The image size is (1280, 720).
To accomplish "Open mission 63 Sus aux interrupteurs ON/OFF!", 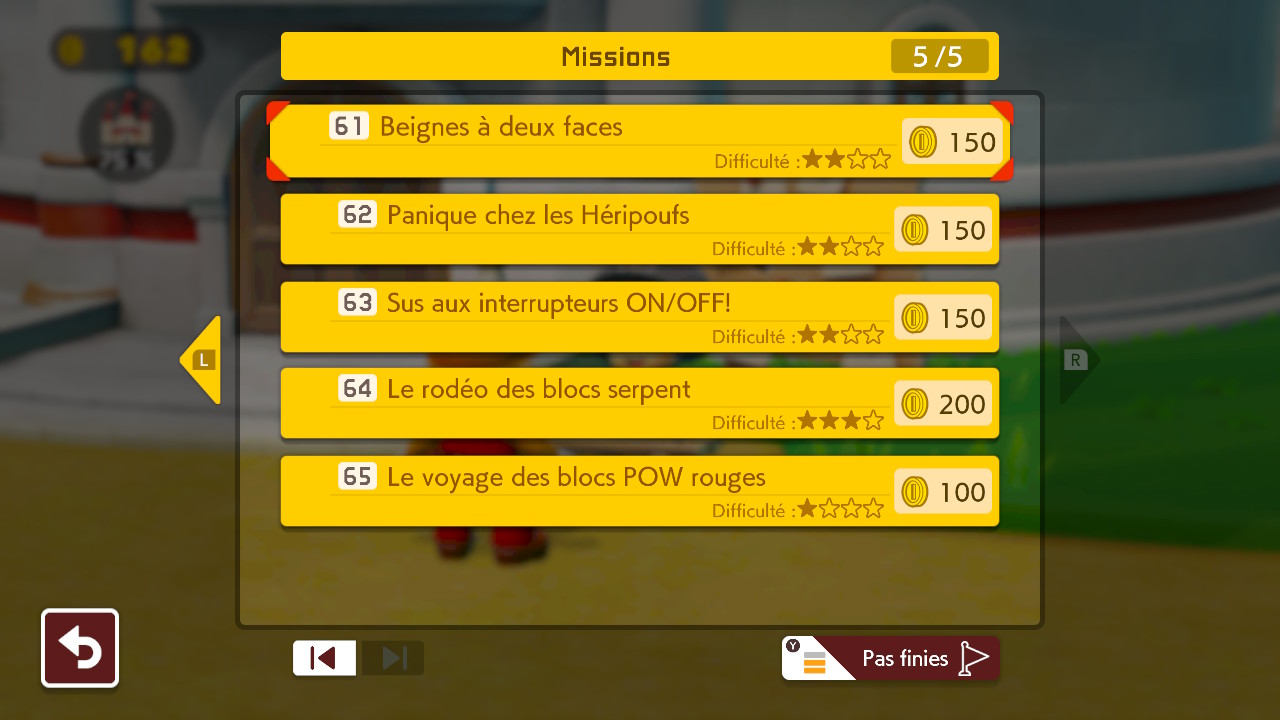I will 640,317.
